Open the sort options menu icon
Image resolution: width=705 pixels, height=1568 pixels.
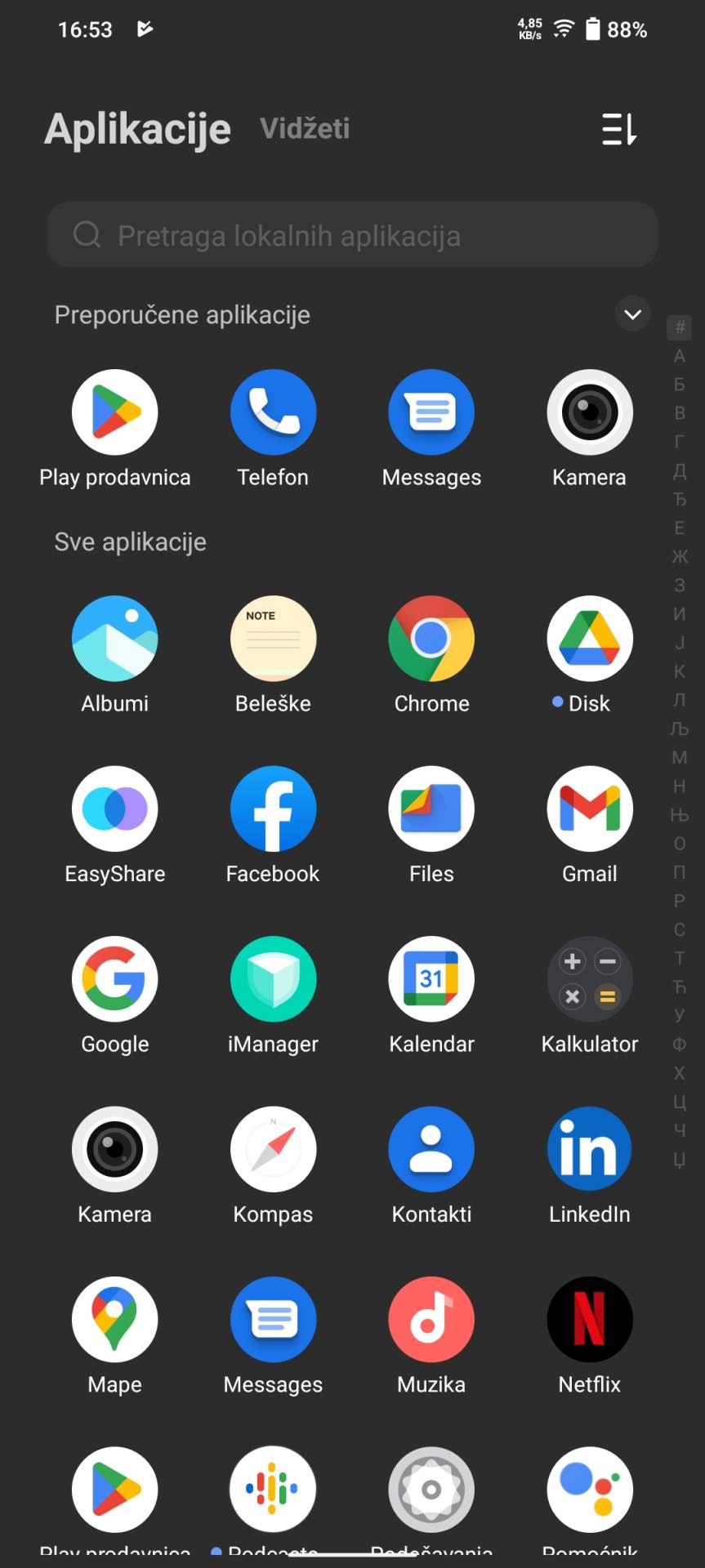618,129
